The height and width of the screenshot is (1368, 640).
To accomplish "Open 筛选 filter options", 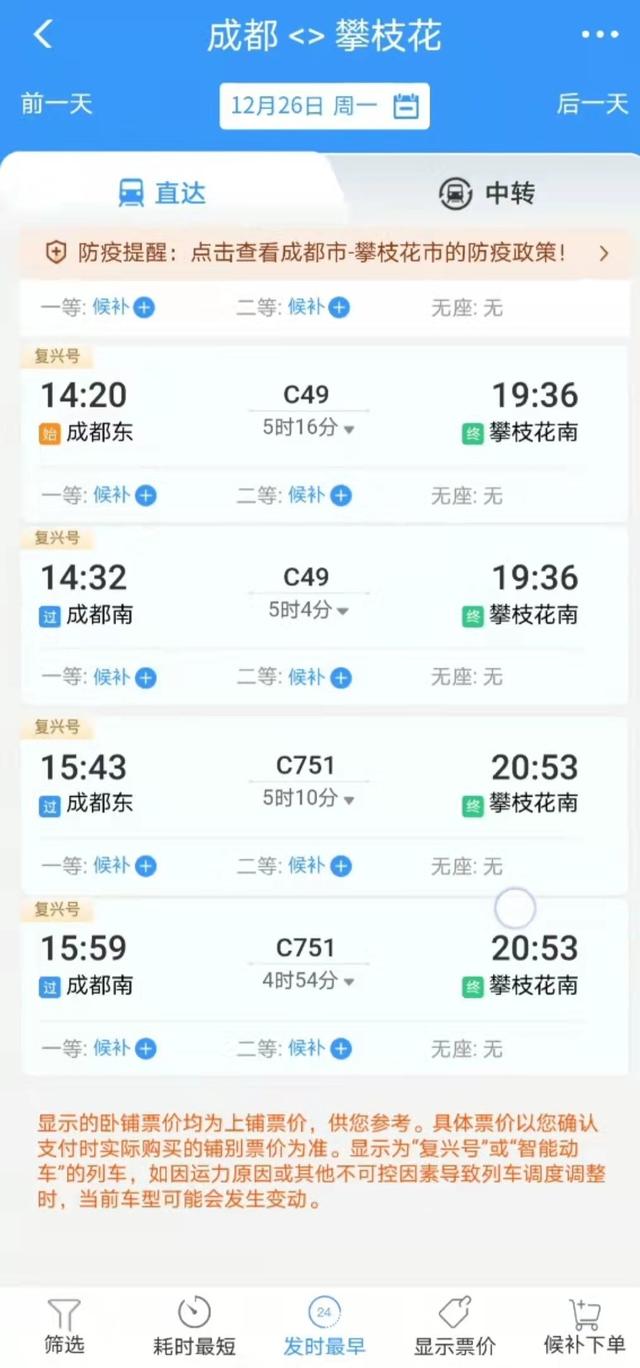I will point(64,1326).
